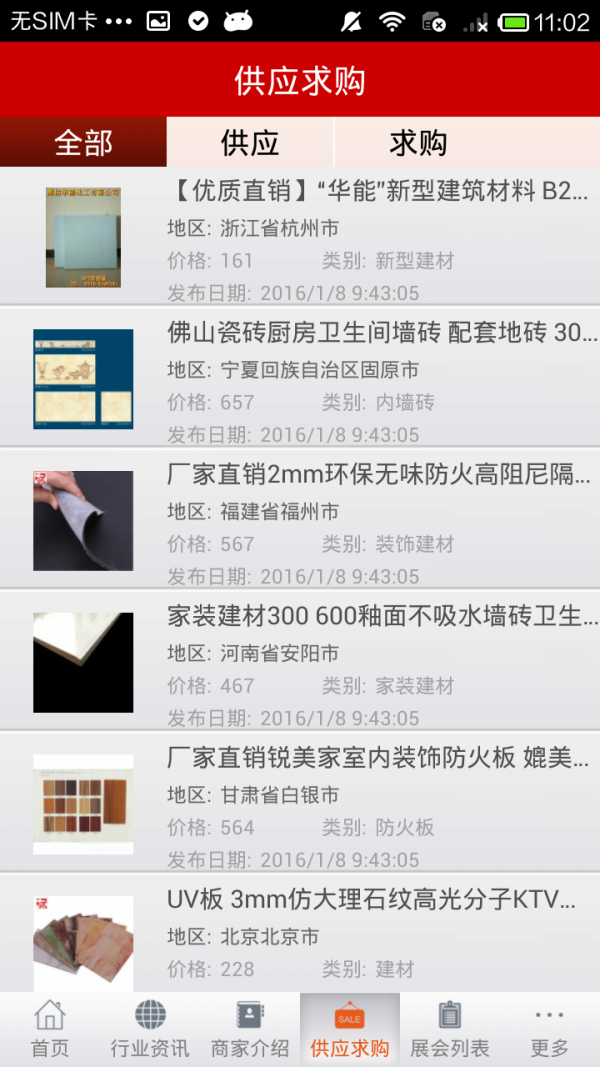Go to the 首页 home tab
This screenshot has height=1067, width=600.
click(x=50, y=1029)
